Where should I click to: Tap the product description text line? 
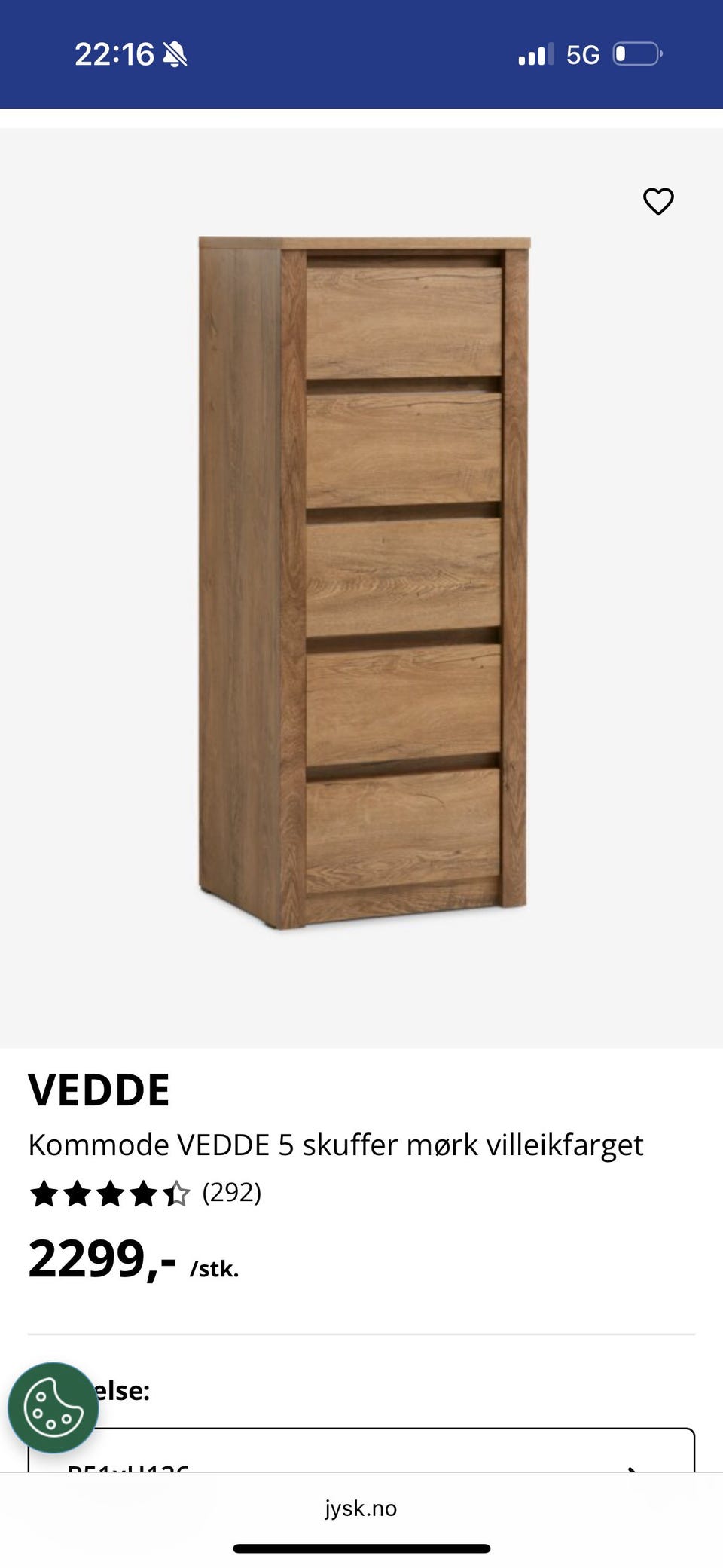[x=336, y=1145]
